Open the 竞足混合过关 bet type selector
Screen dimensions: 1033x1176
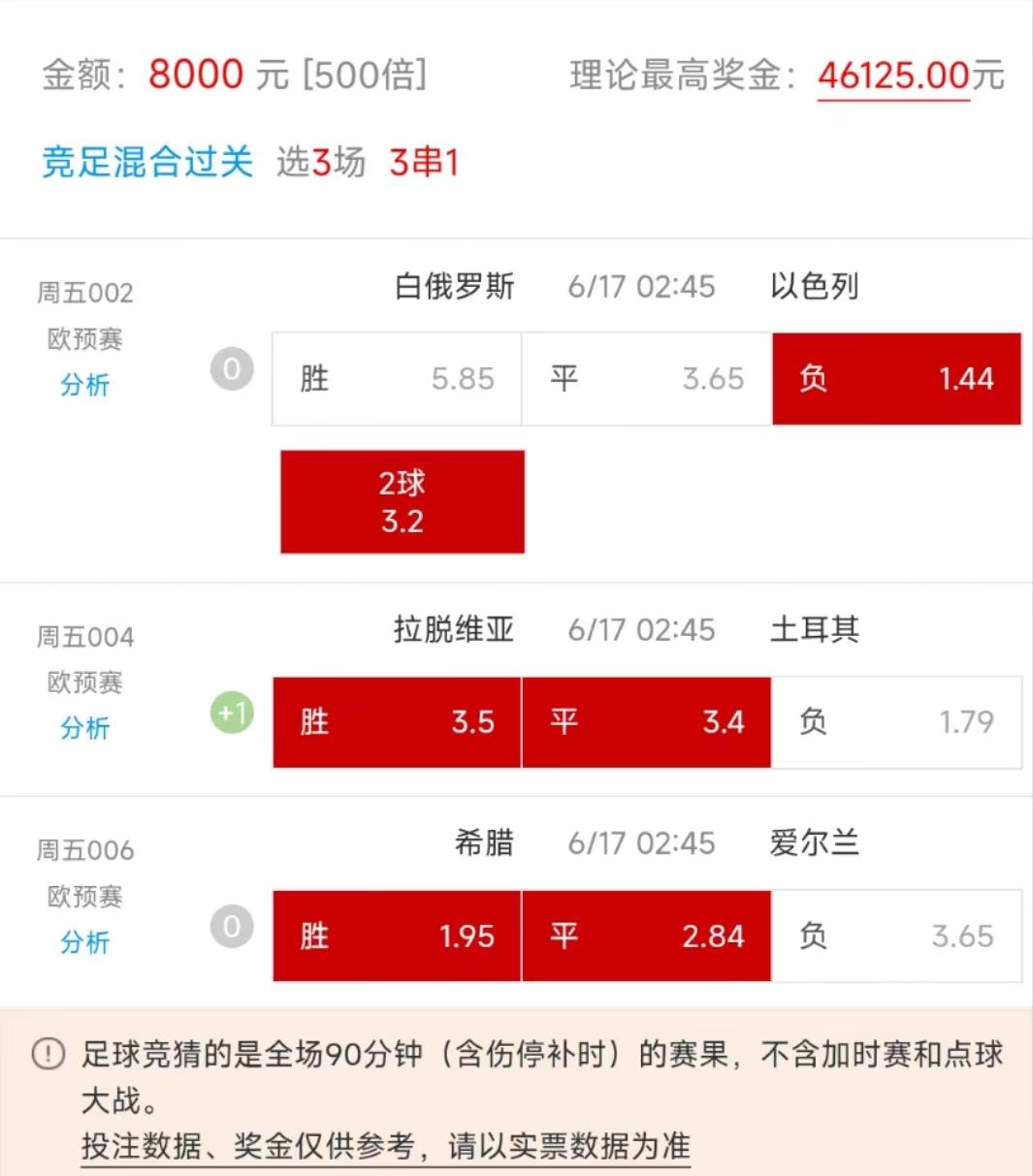pyautogui.click(x=146, y=163)
